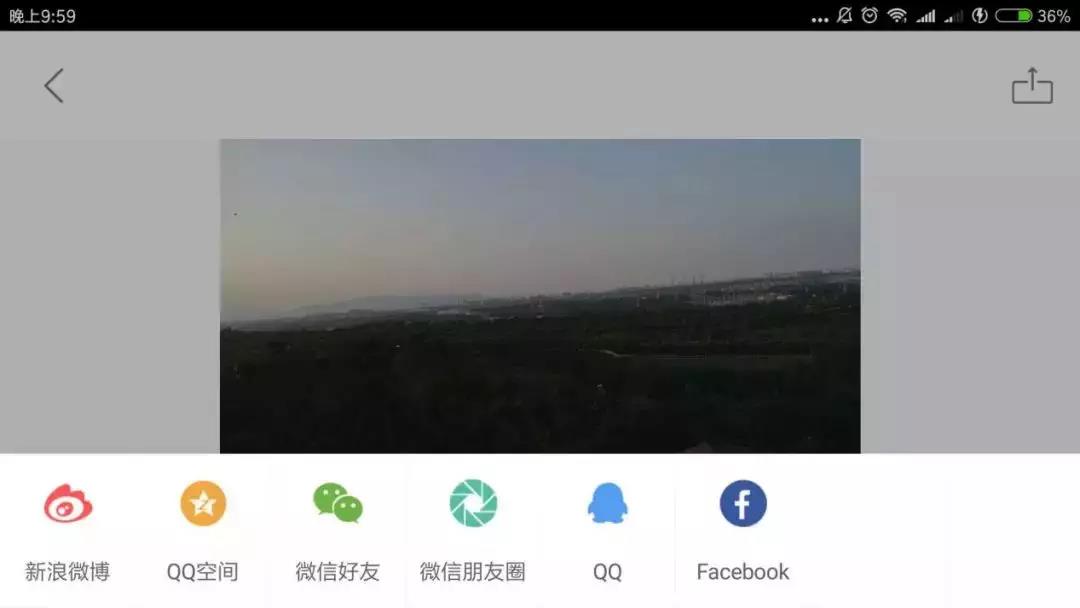Share to 新浪微博
This screenshot has width=1080, height=608.
(68, 504)
